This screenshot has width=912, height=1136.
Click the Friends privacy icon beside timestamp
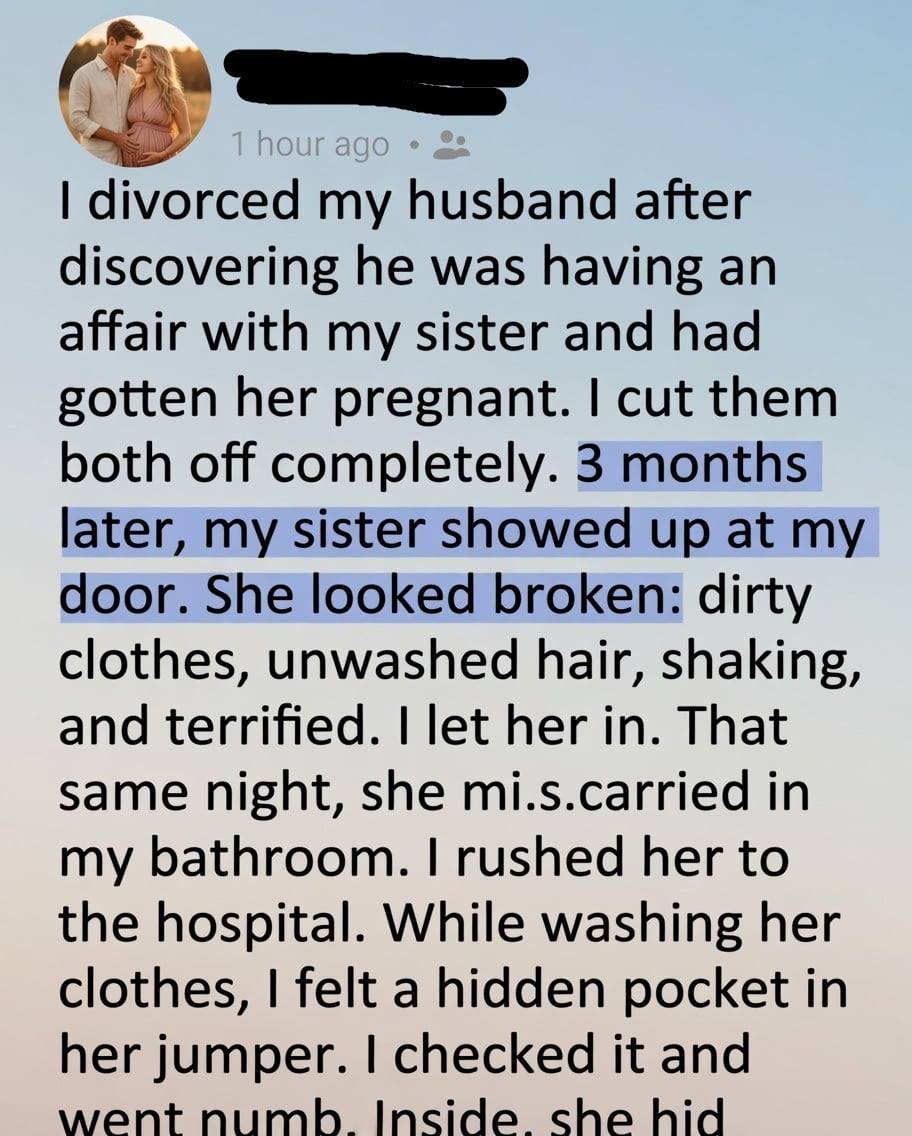452,145
